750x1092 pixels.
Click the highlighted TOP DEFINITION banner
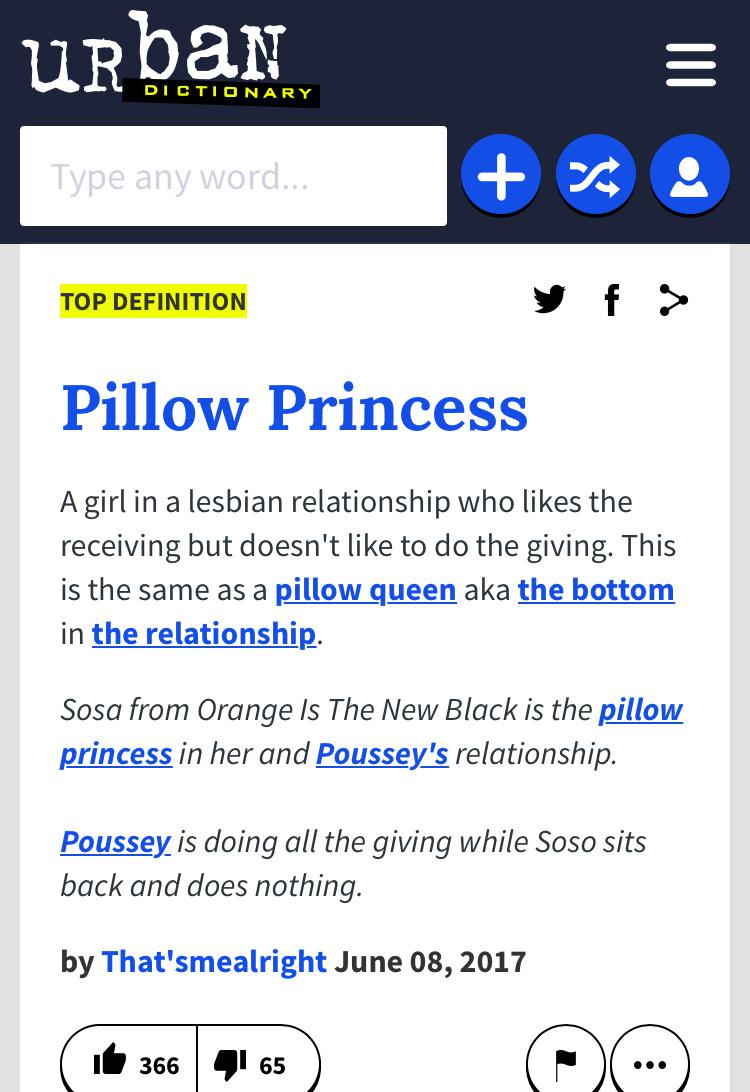[153, 300]
